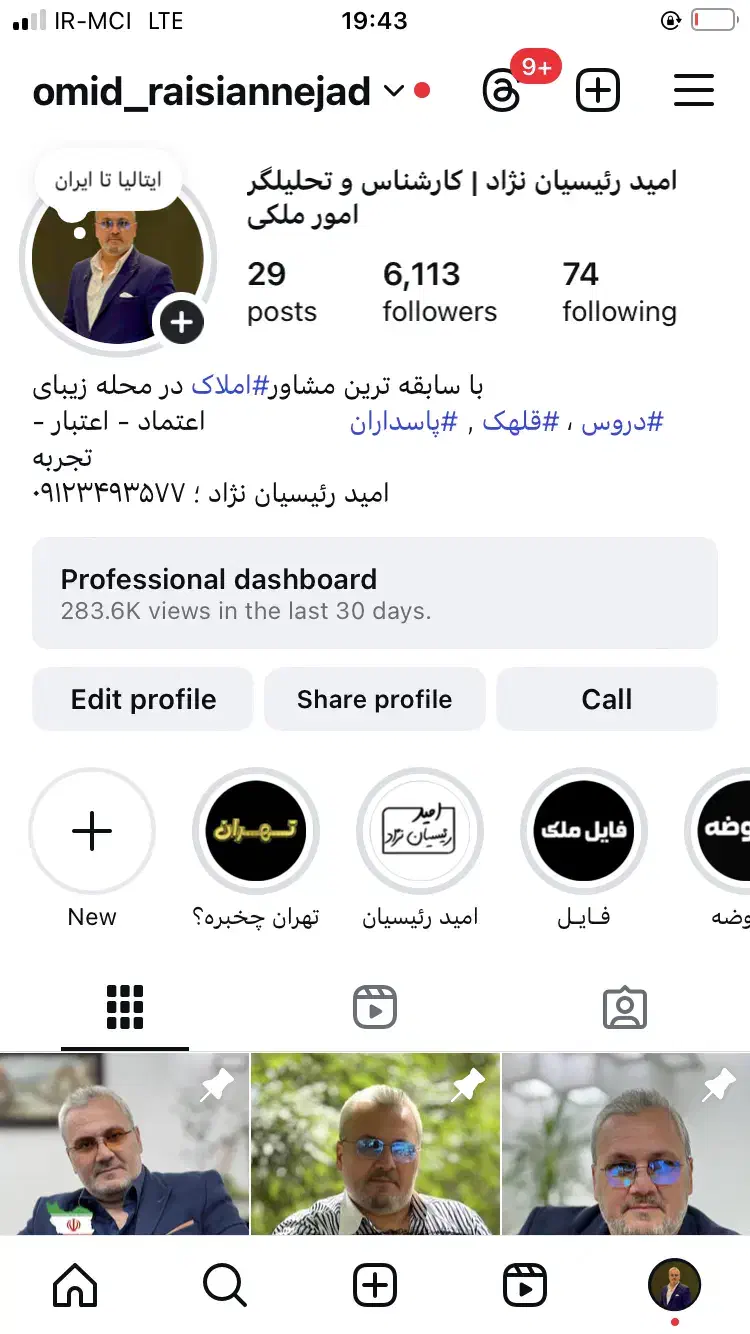Open the امید رئیسیان highlight

420,832
